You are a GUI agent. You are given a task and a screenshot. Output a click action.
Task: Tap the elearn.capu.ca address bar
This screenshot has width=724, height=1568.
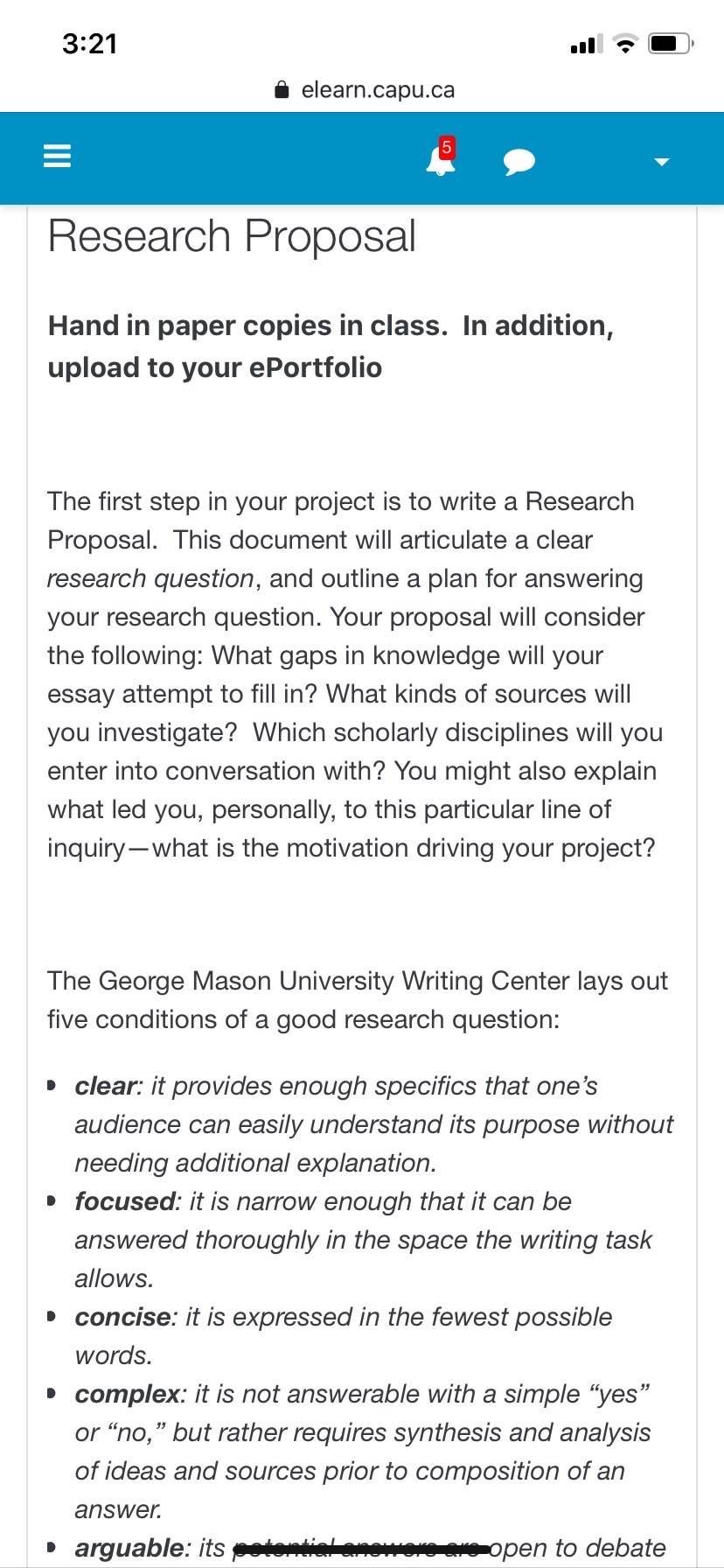click(x=365, y=90)
